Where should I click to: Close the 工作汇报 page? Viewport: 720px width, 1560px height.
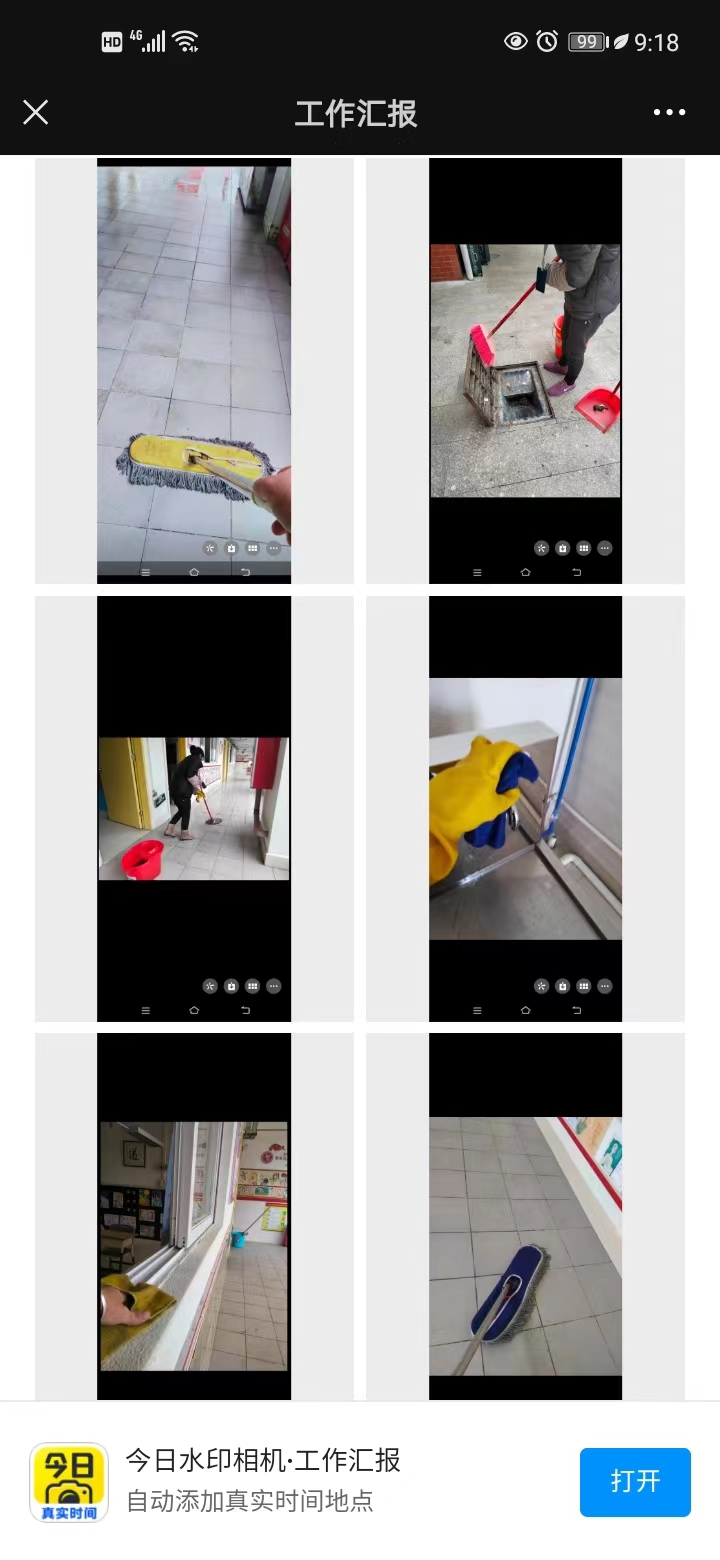coord(36,112)
